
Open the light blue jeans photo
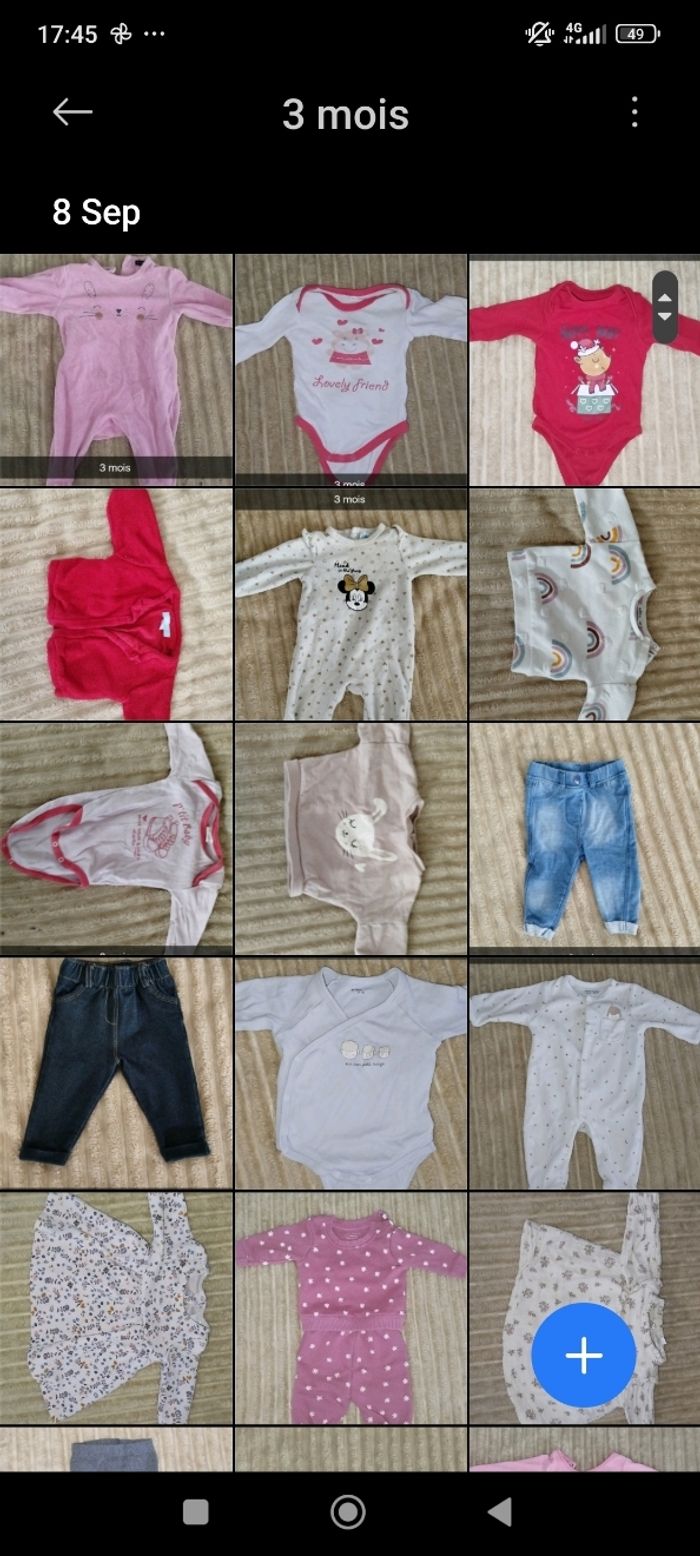pos(584,836)
